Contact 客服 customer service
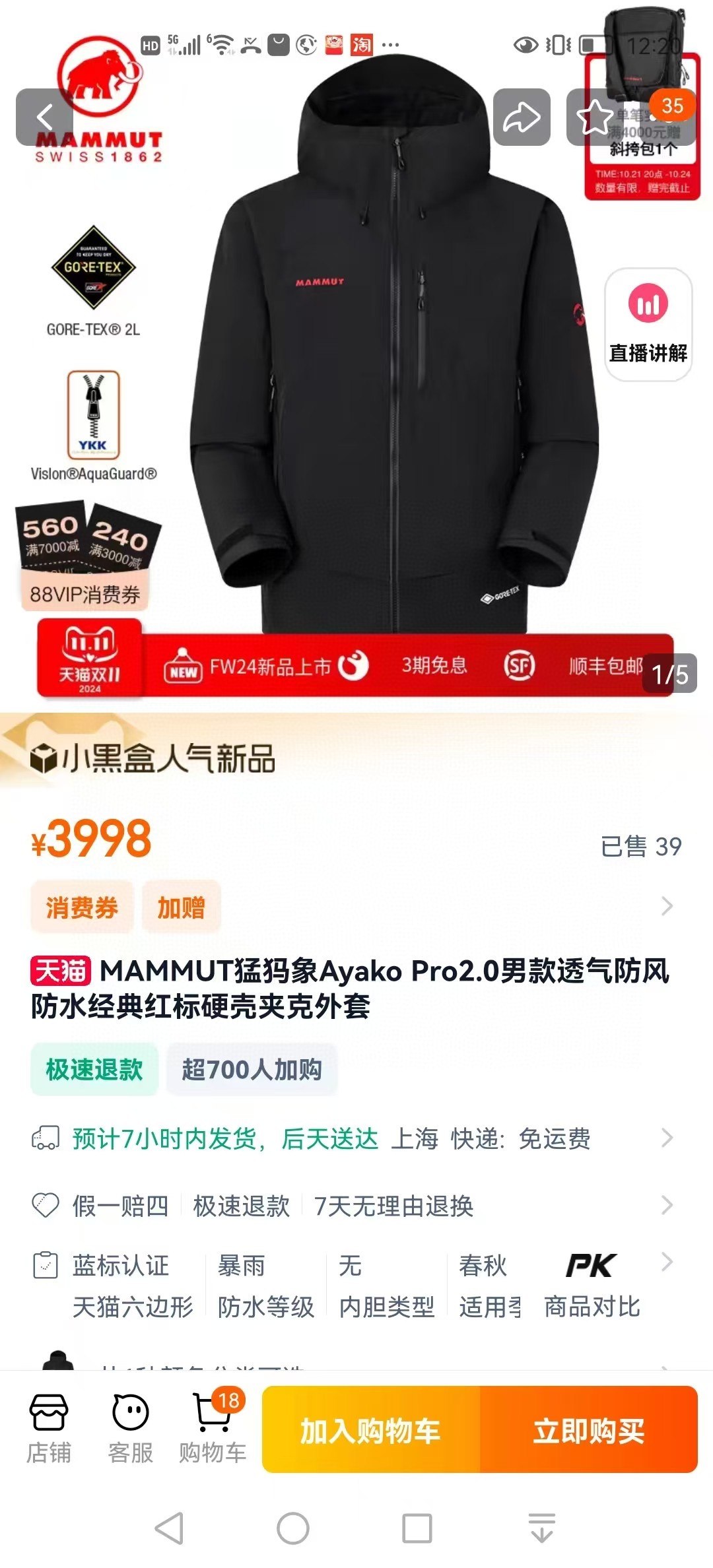Viewport: 713px width, 1568px height. click(x=131, y=1429)
